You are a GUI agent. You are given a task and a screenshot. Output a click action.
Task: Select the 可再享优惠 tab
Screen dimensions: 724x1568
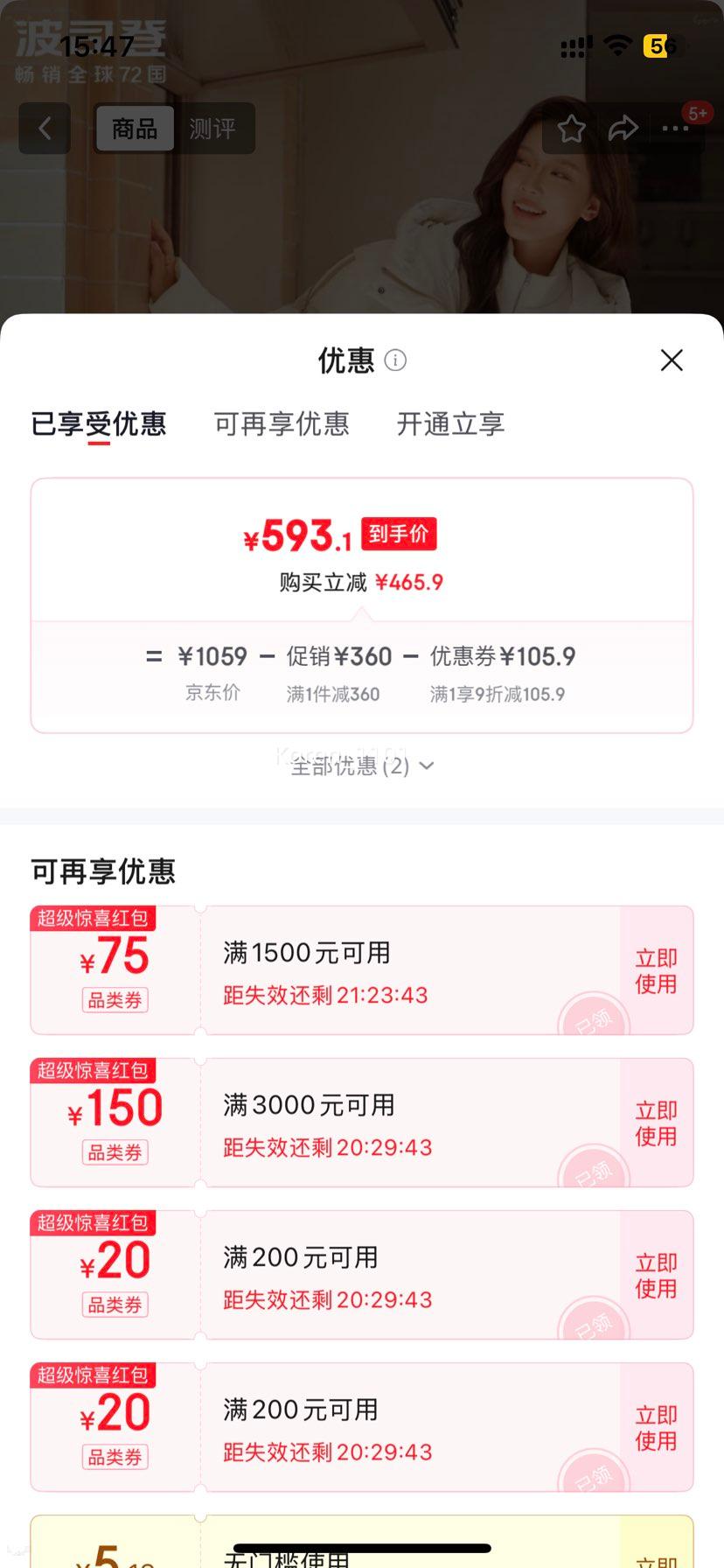pyautogui.click(x=282, y=423)
